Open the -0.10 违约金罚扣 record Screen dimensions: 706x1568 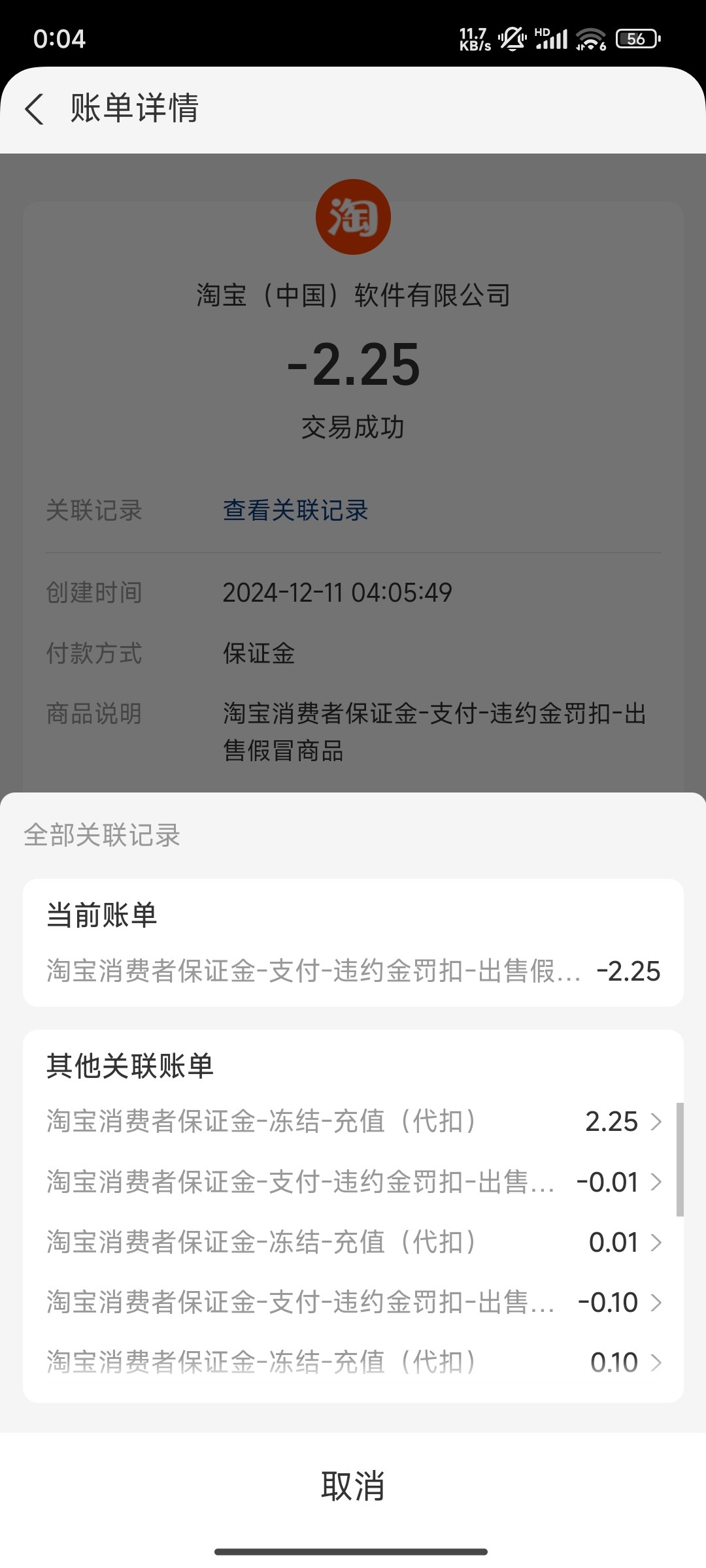[354, 1302]
